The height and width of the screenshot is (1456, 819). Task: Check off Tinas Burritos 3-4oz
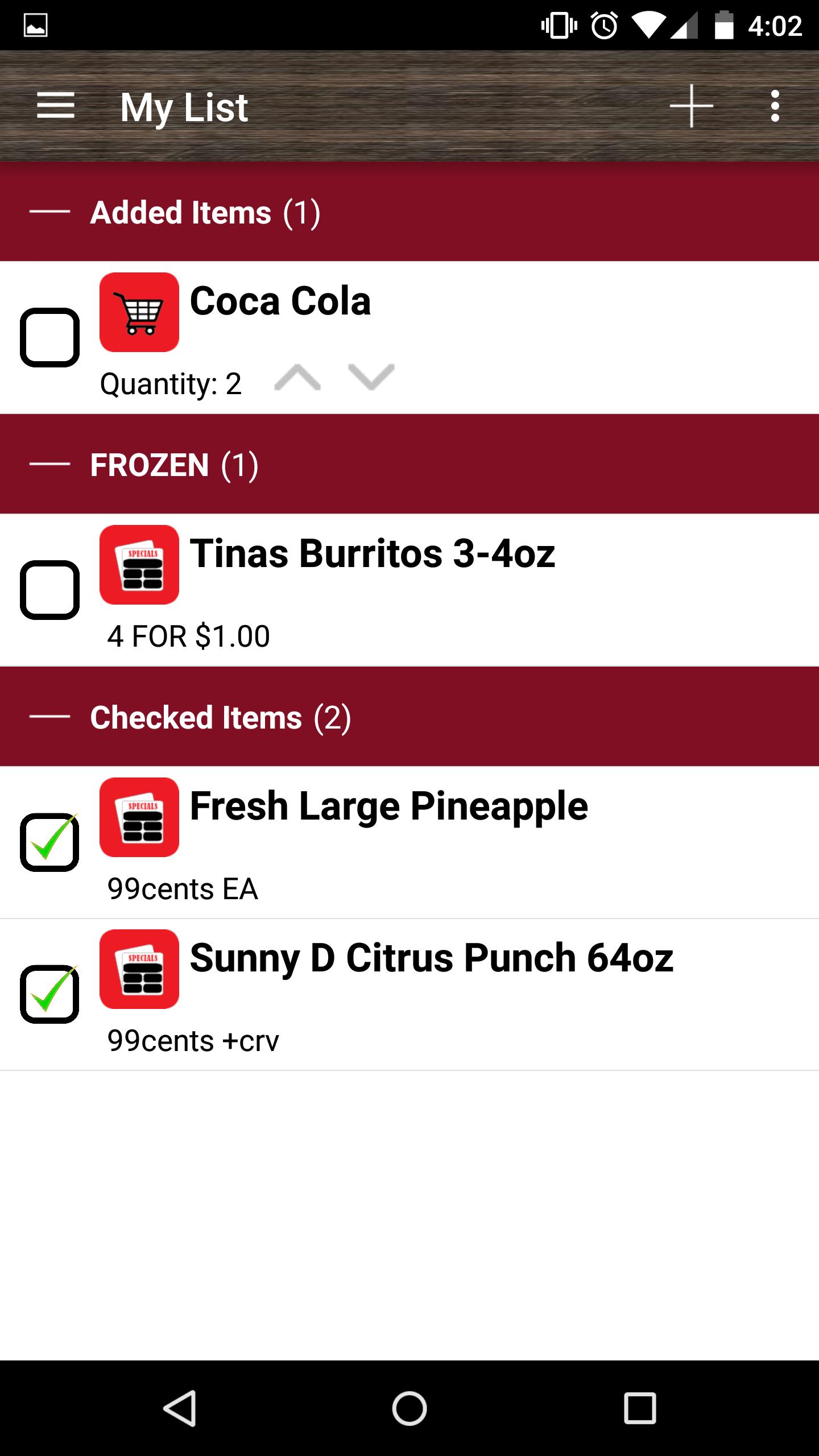[49, 590]
